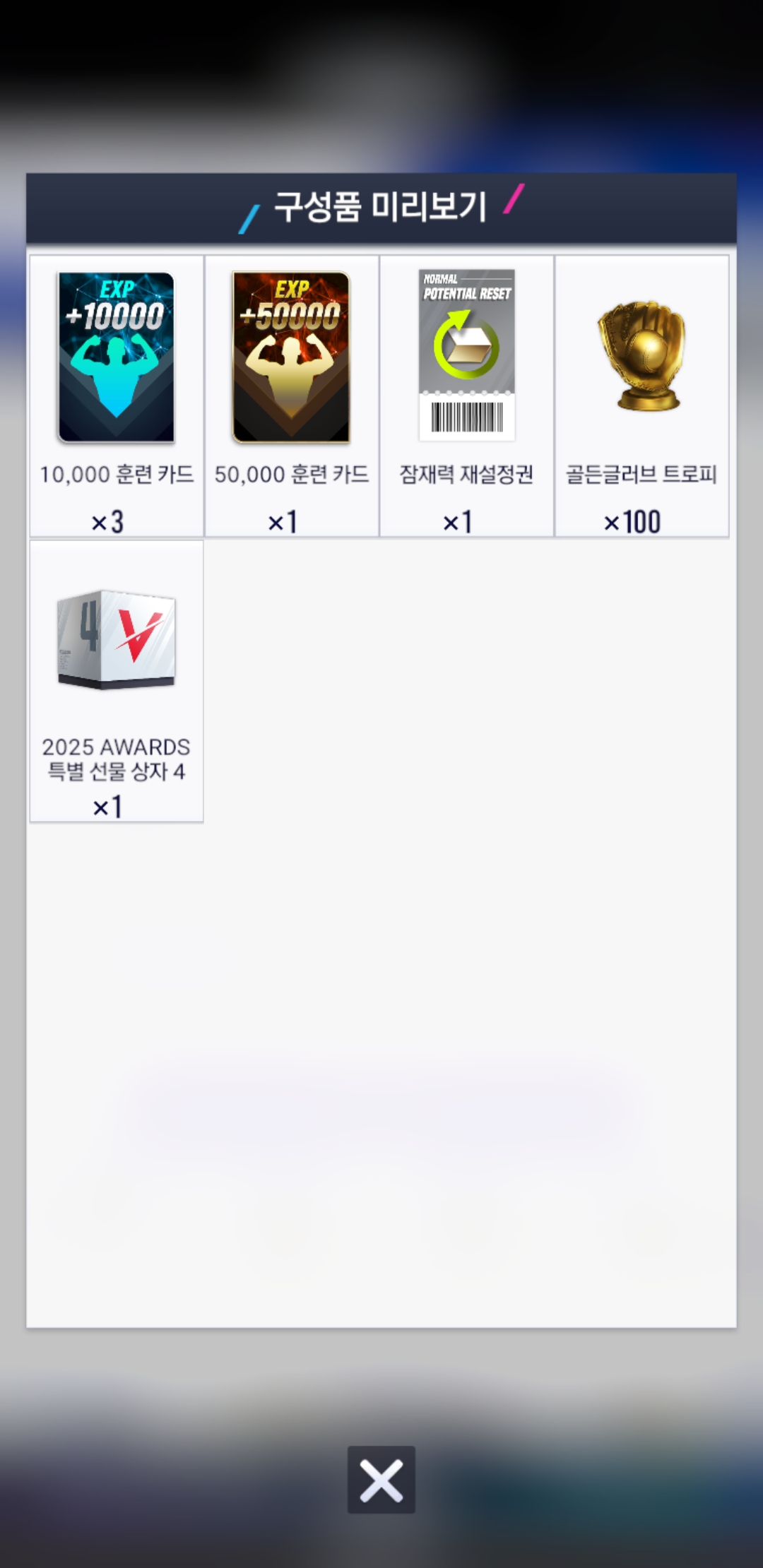Open the 10,000 훈련 카드 item
Viewport: 763px width, 1568px height.
tap(117, 358)
